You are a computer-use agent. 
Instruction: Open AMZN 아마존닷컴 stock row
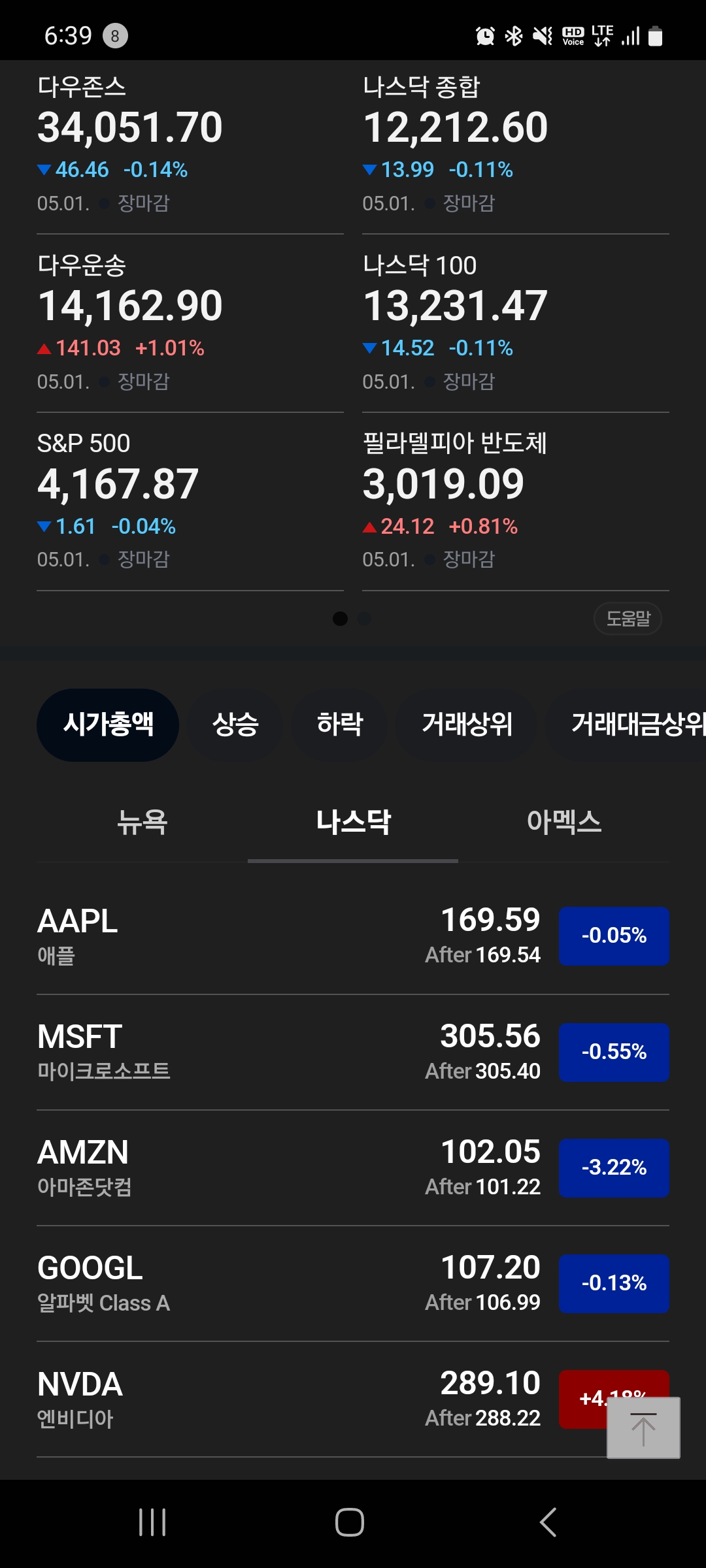point(353,1168)
